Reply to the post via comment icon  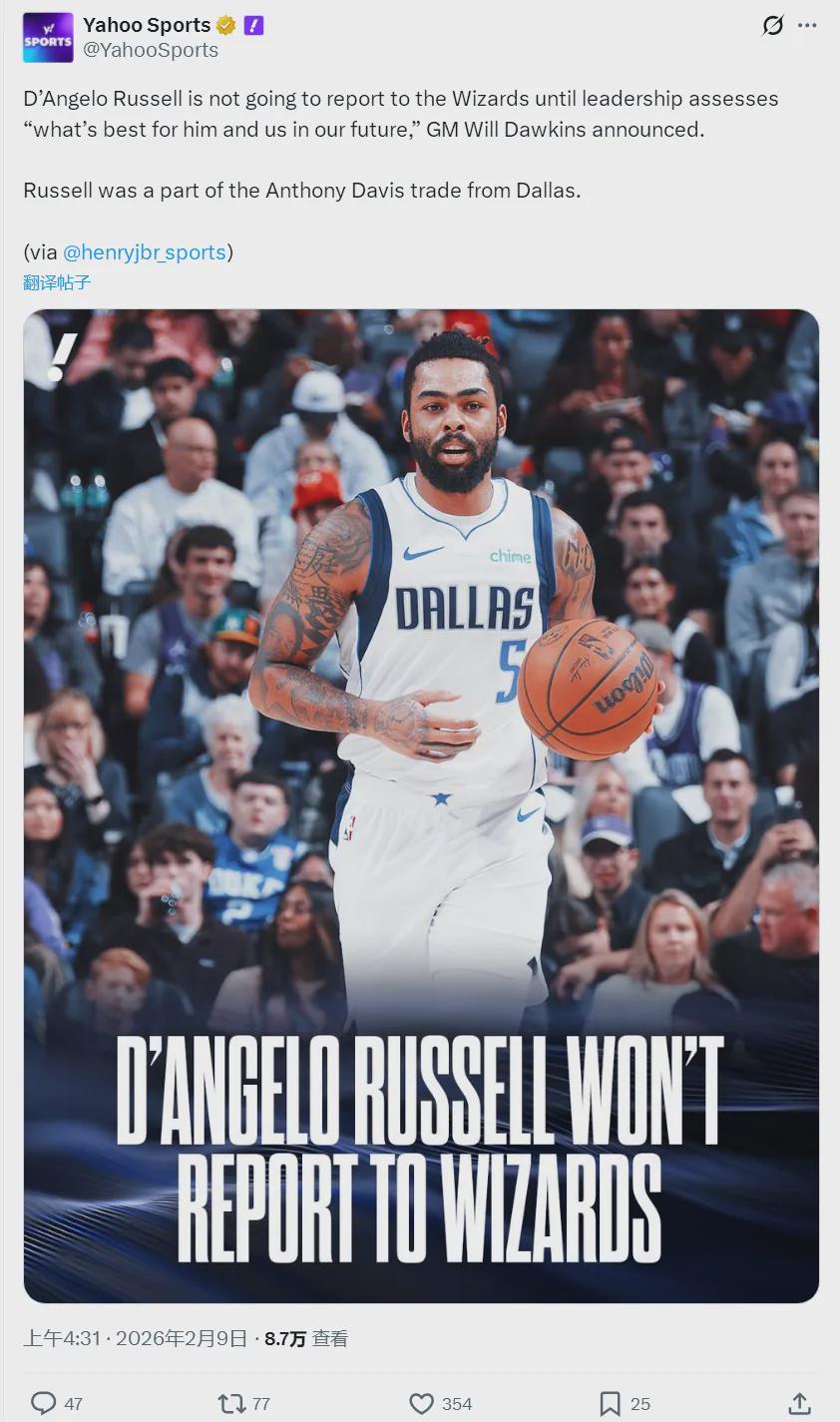click(x=44, y=1403)
